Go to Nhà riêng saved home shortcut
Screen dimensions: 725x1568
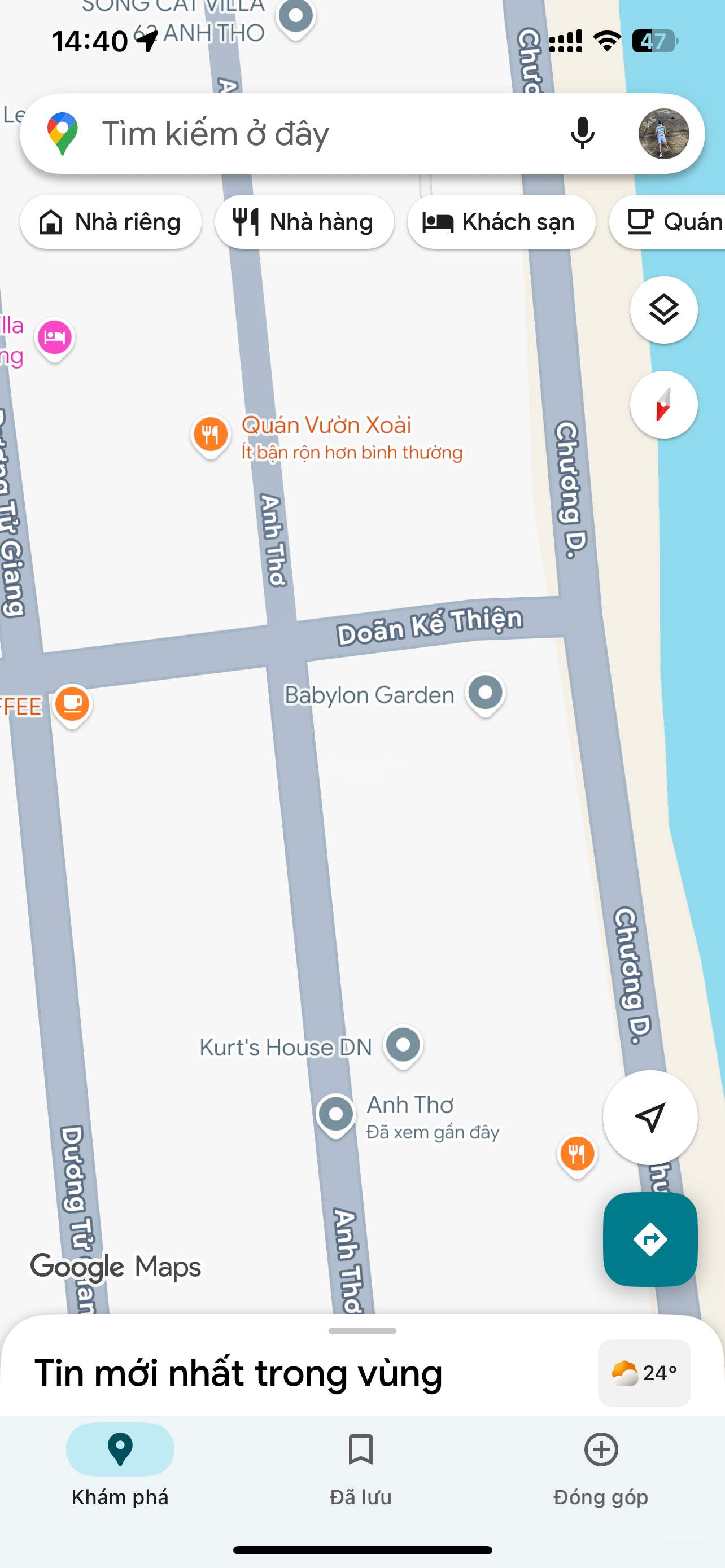[x=110, y=222]
